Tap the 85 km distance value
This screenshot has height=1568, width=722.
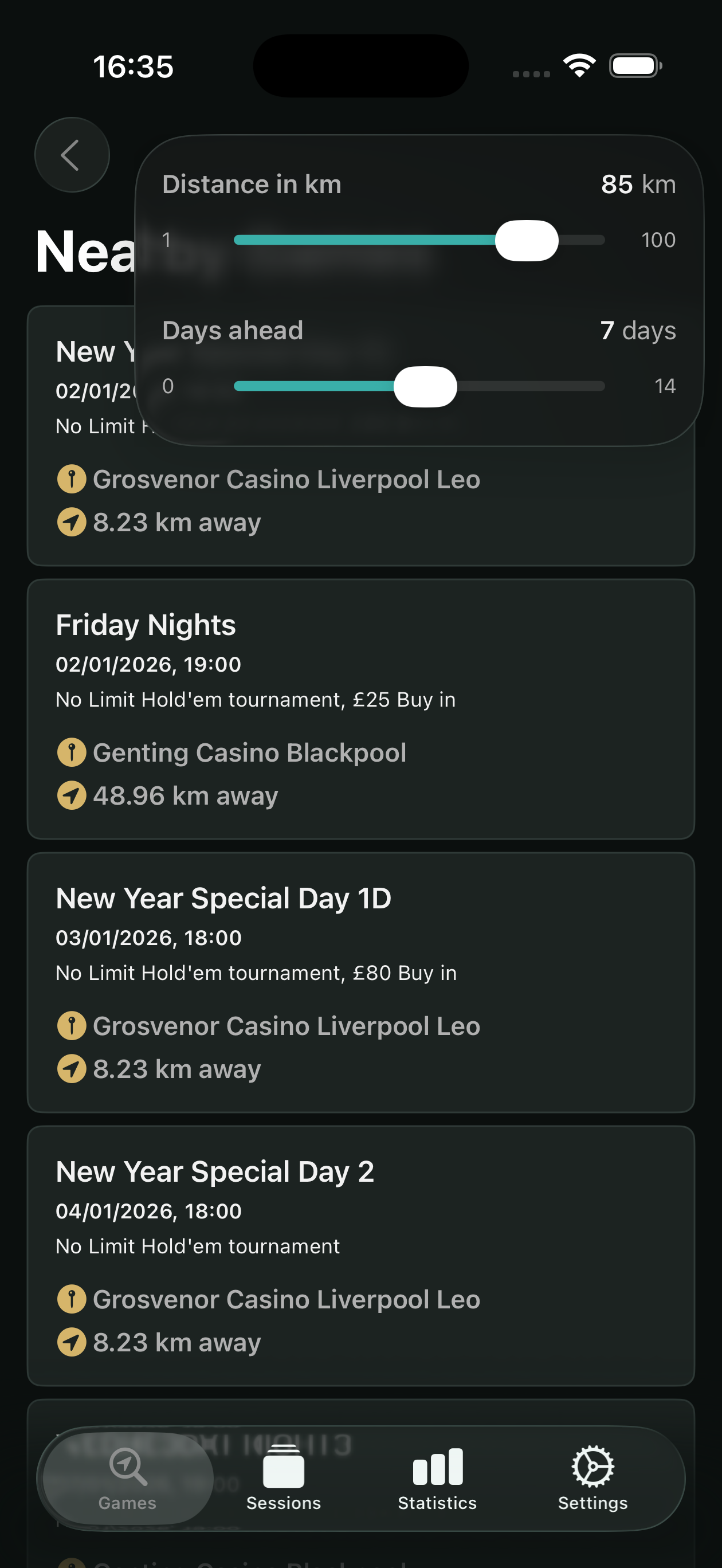(618, 184)
